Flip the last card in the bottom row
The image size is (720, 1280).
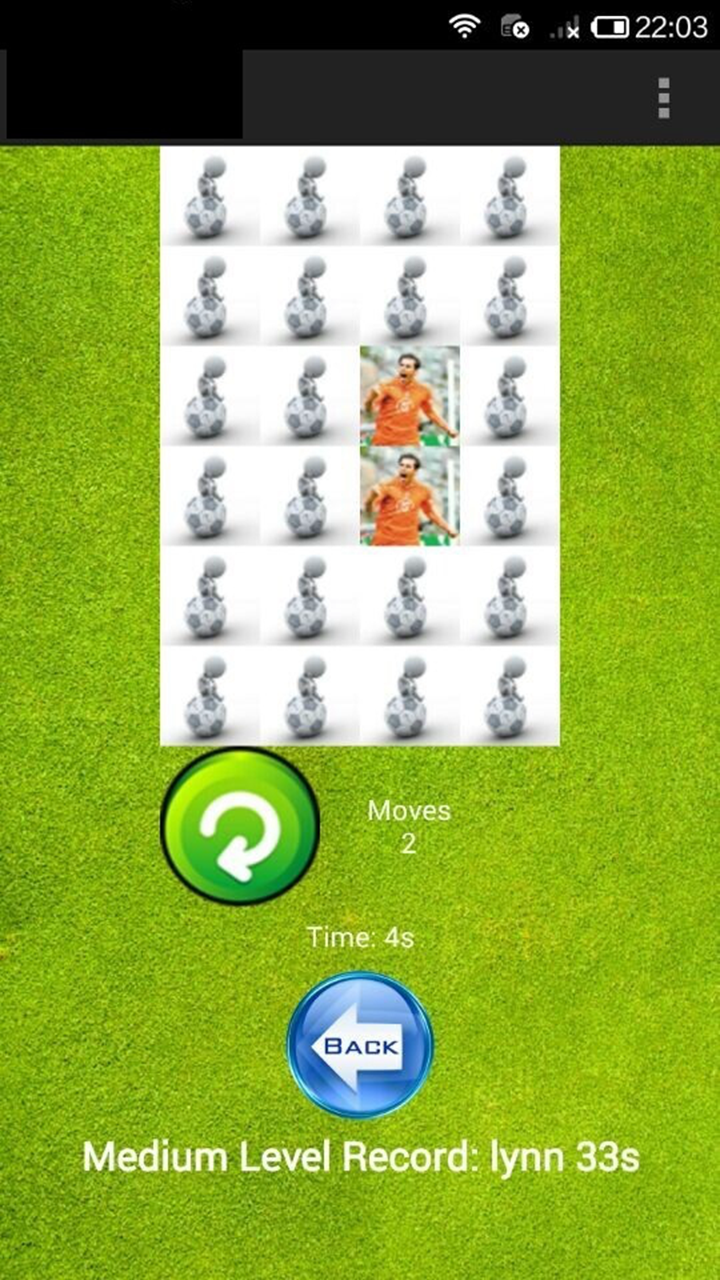510,696
